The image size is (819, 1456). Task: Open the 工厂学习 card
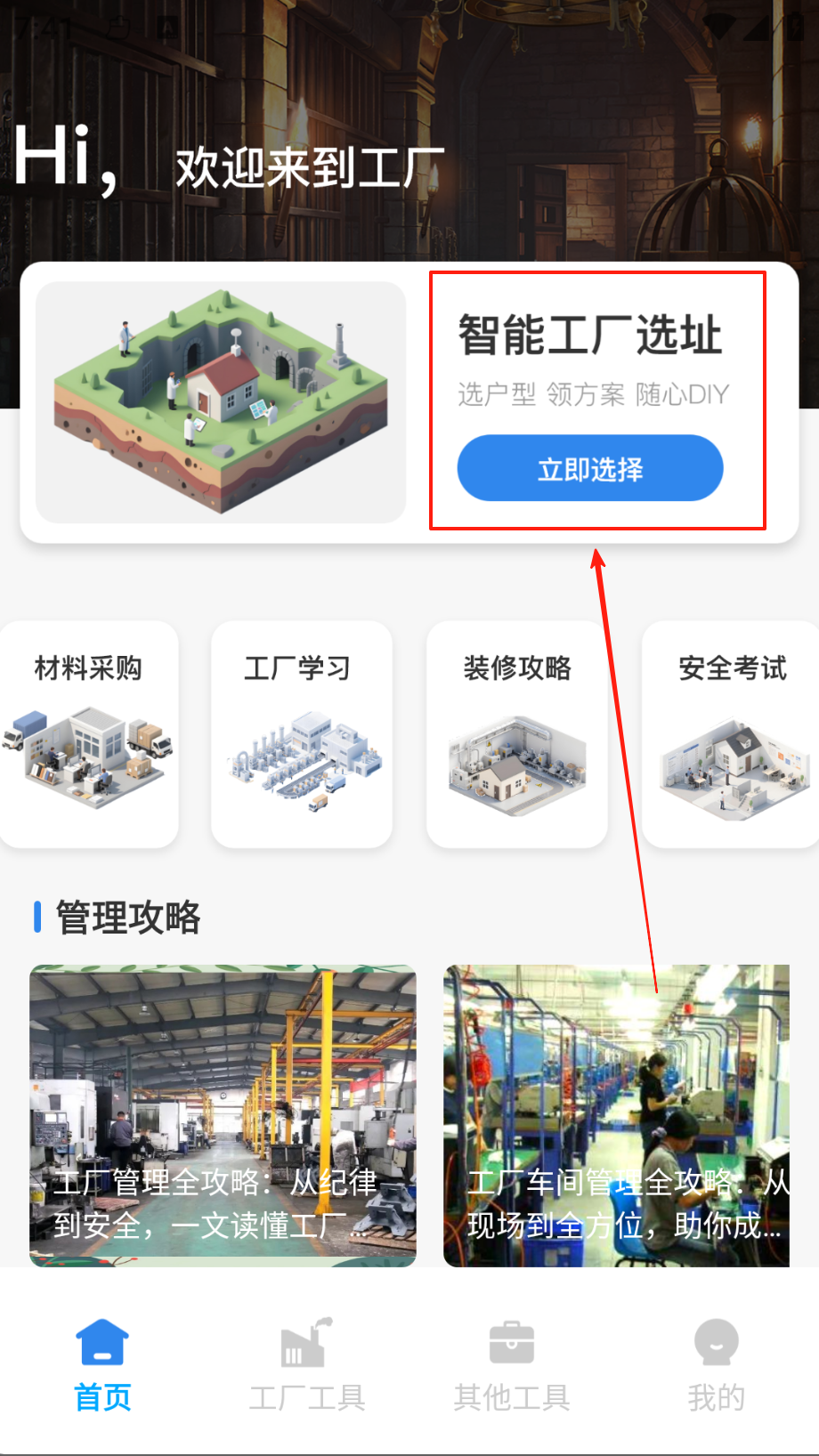(x=301, y=734)
